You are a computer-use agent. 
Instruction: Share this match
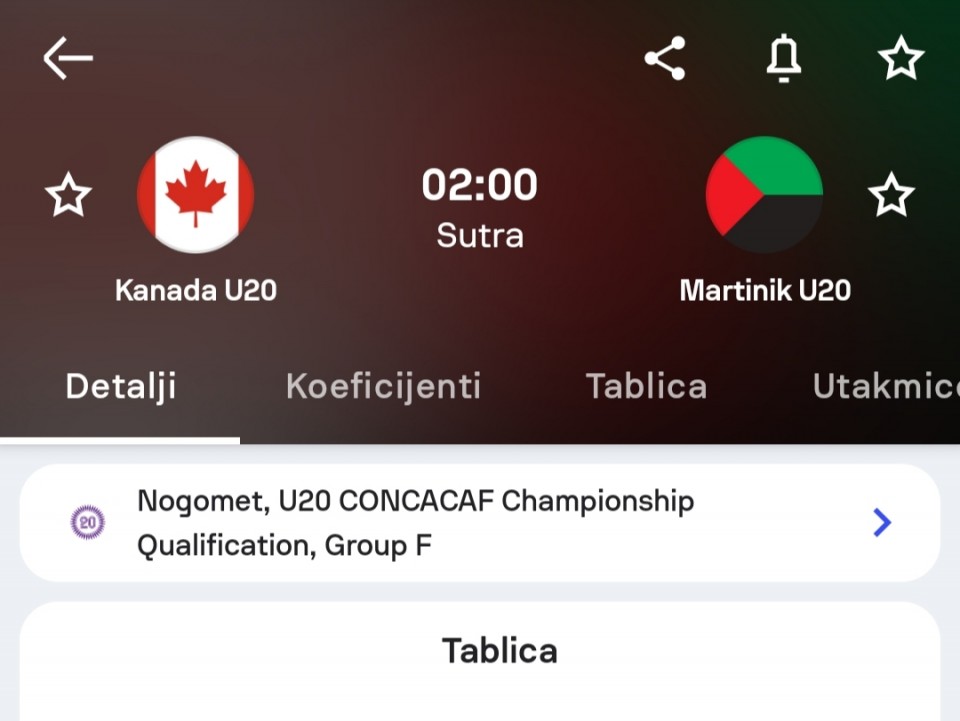[x=665, y=59]
